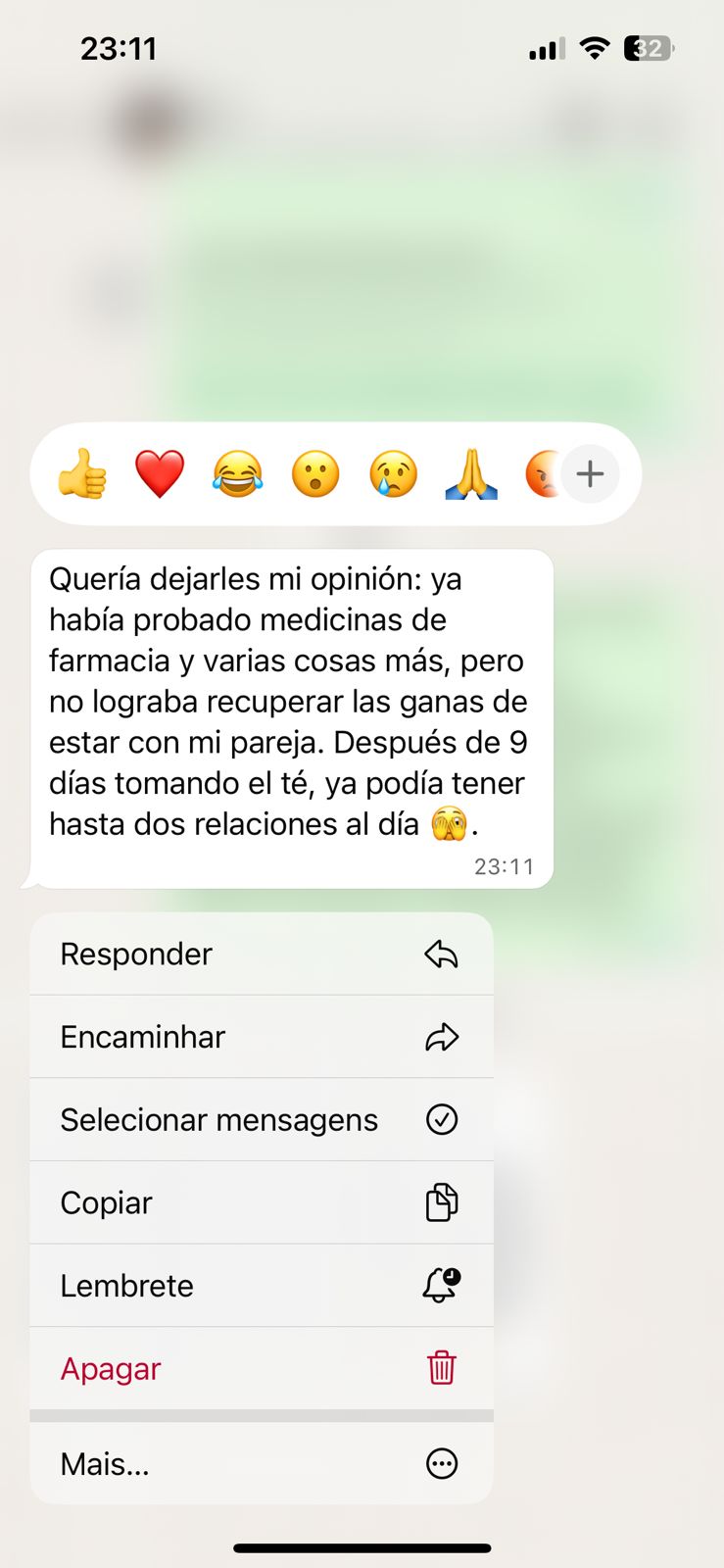This screenshot has width=724, height=1568.
Task: Copy message text with Copiar
Action: (261, 1202)
